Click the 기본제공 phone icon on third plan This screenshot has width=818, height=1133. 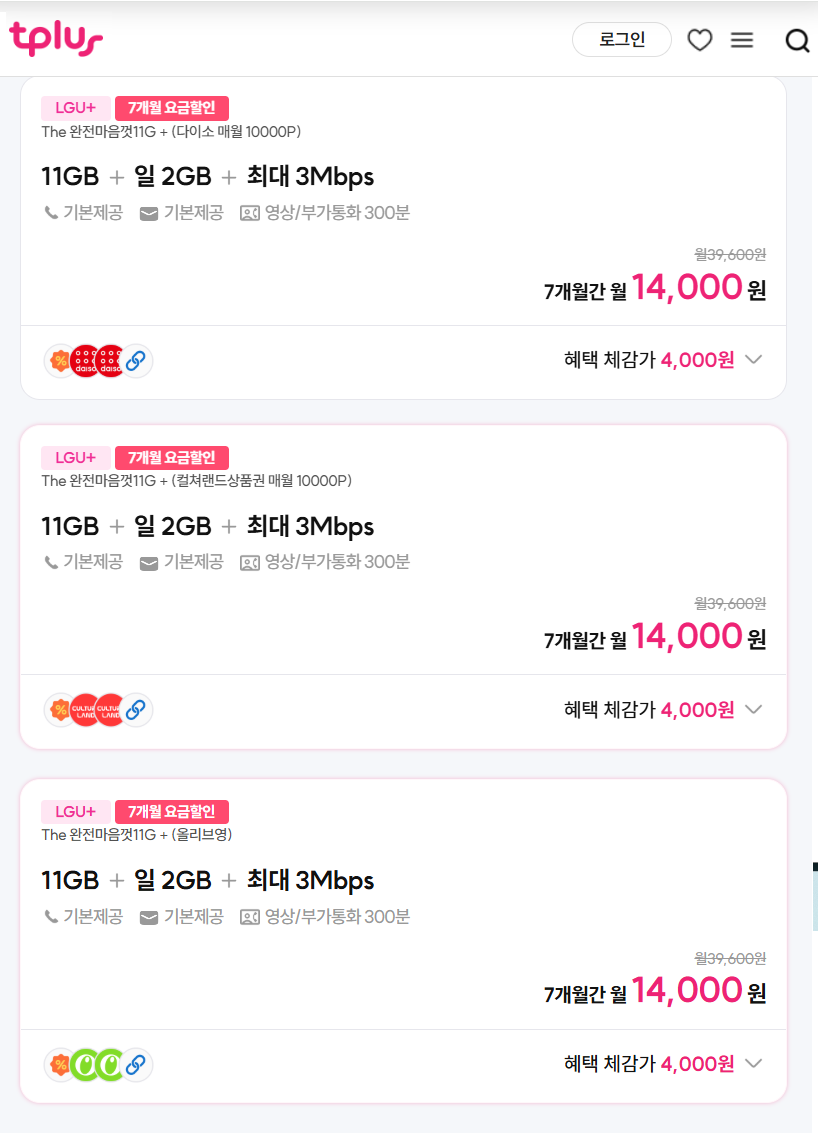tap(49, 916)
